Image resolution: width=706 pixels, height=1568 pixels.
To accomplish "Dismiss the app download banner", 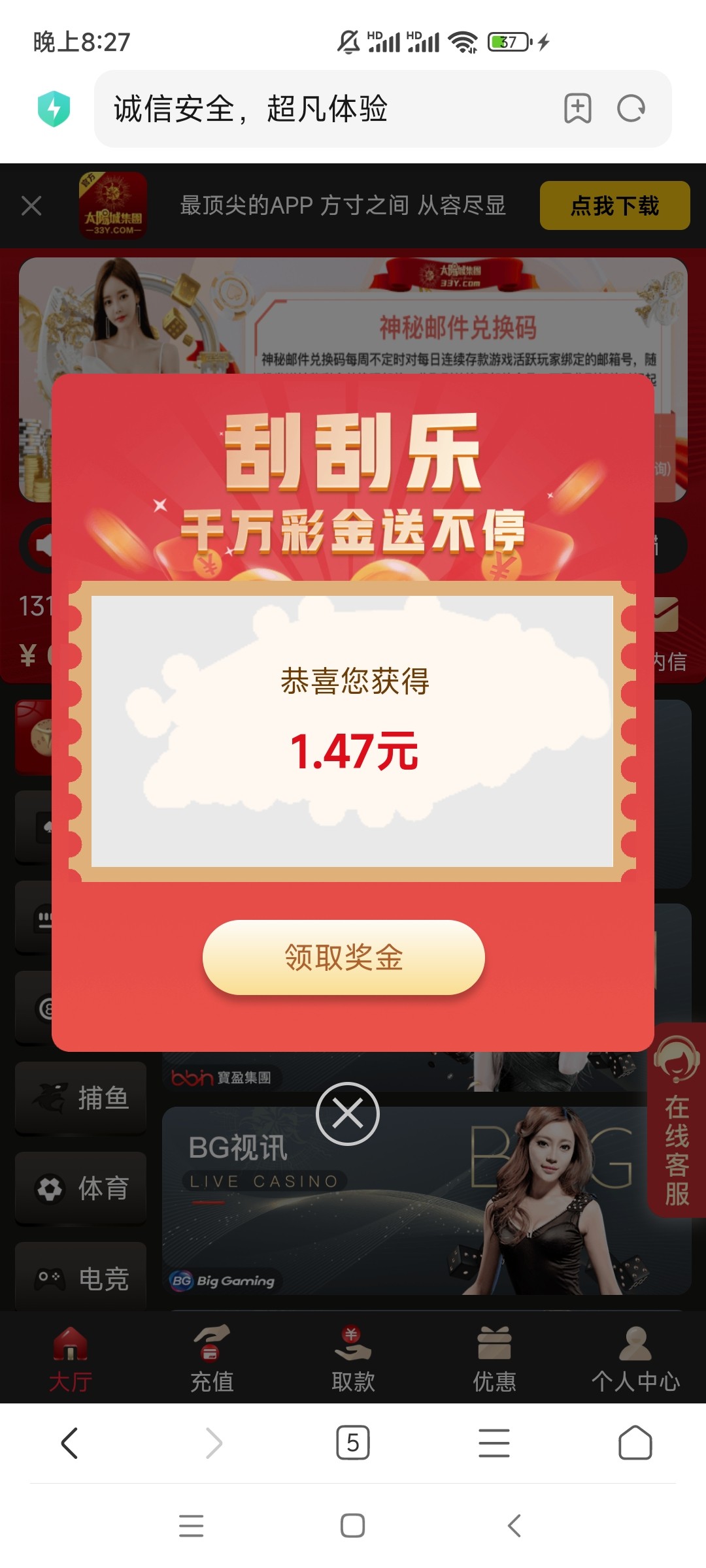I will (31, 206).
